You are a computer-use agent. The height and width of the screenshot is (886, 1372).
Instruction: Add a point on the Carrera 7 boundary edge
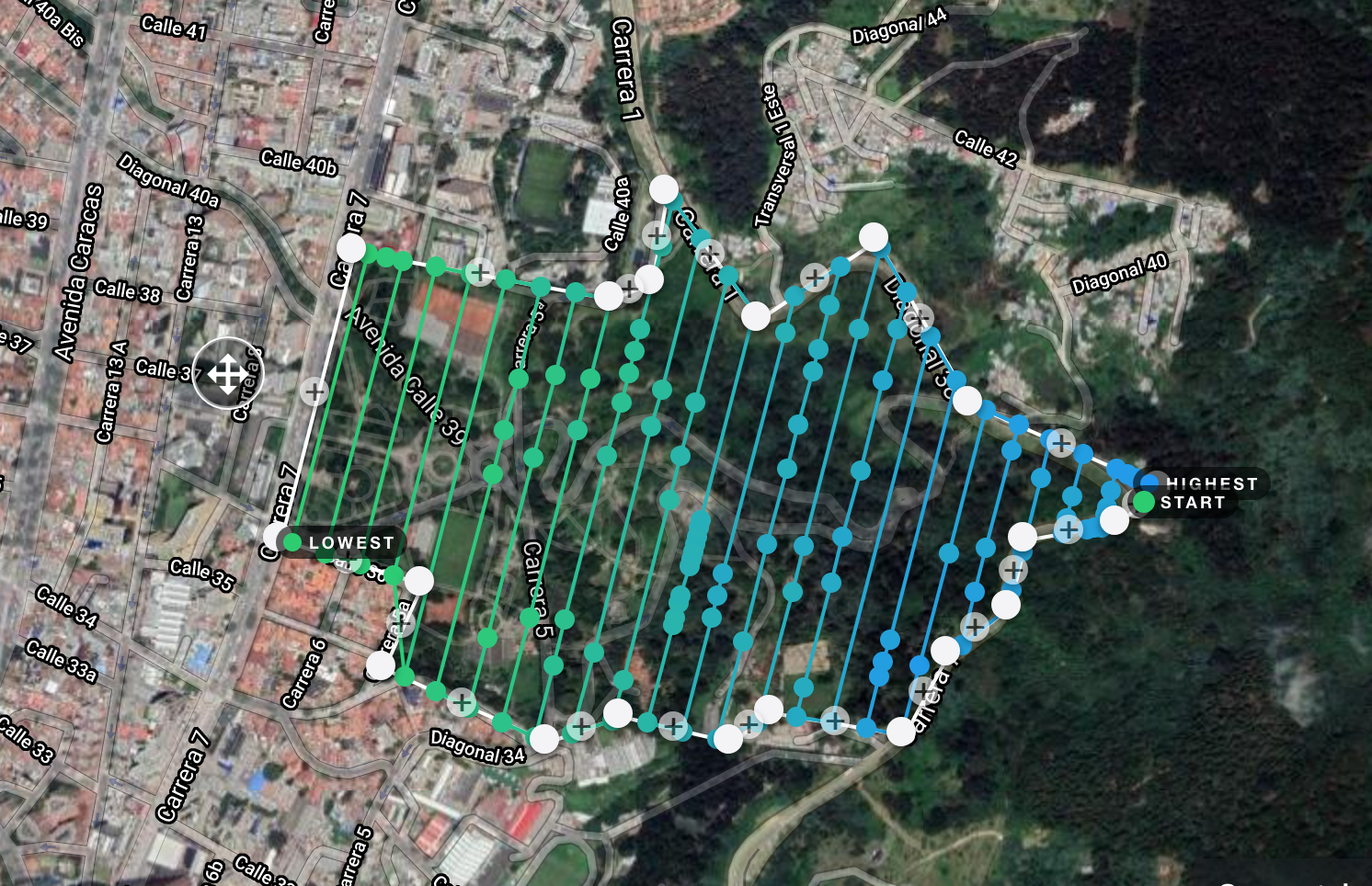(x=314, y=392)
